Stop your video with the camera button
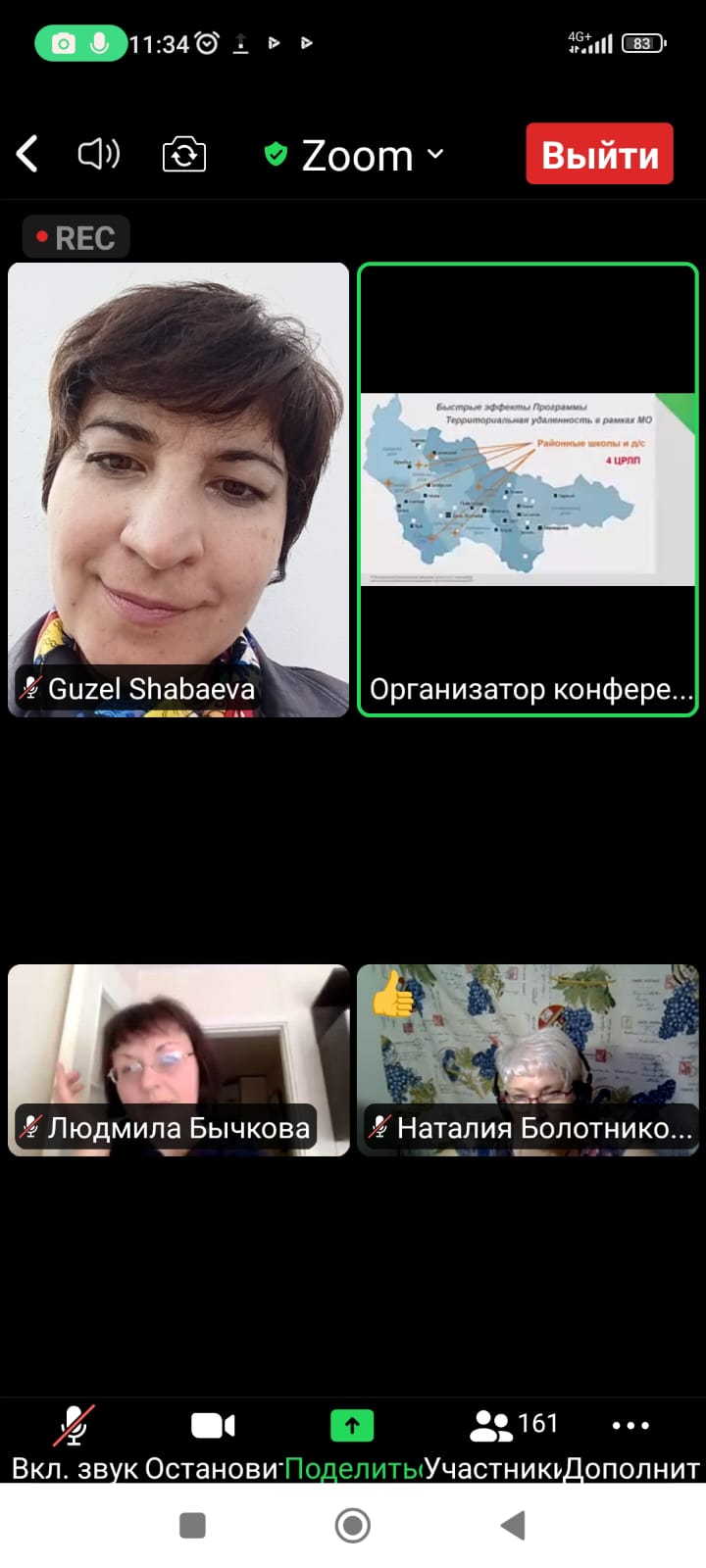The image size is (706, 1568). (213, 1441)
